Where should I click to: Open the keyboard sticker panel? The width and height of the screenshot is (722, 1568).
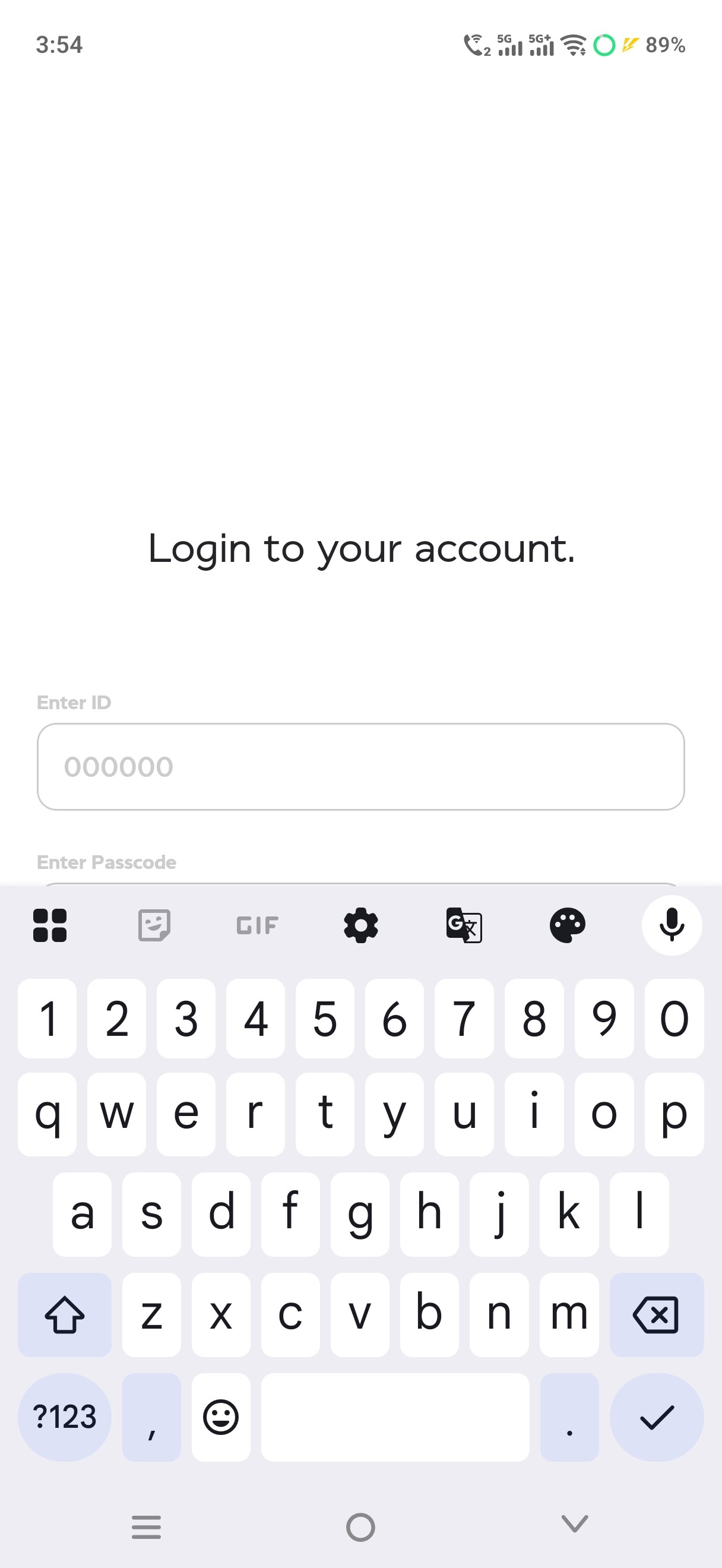pyautogui.click(x=154, y=925)
